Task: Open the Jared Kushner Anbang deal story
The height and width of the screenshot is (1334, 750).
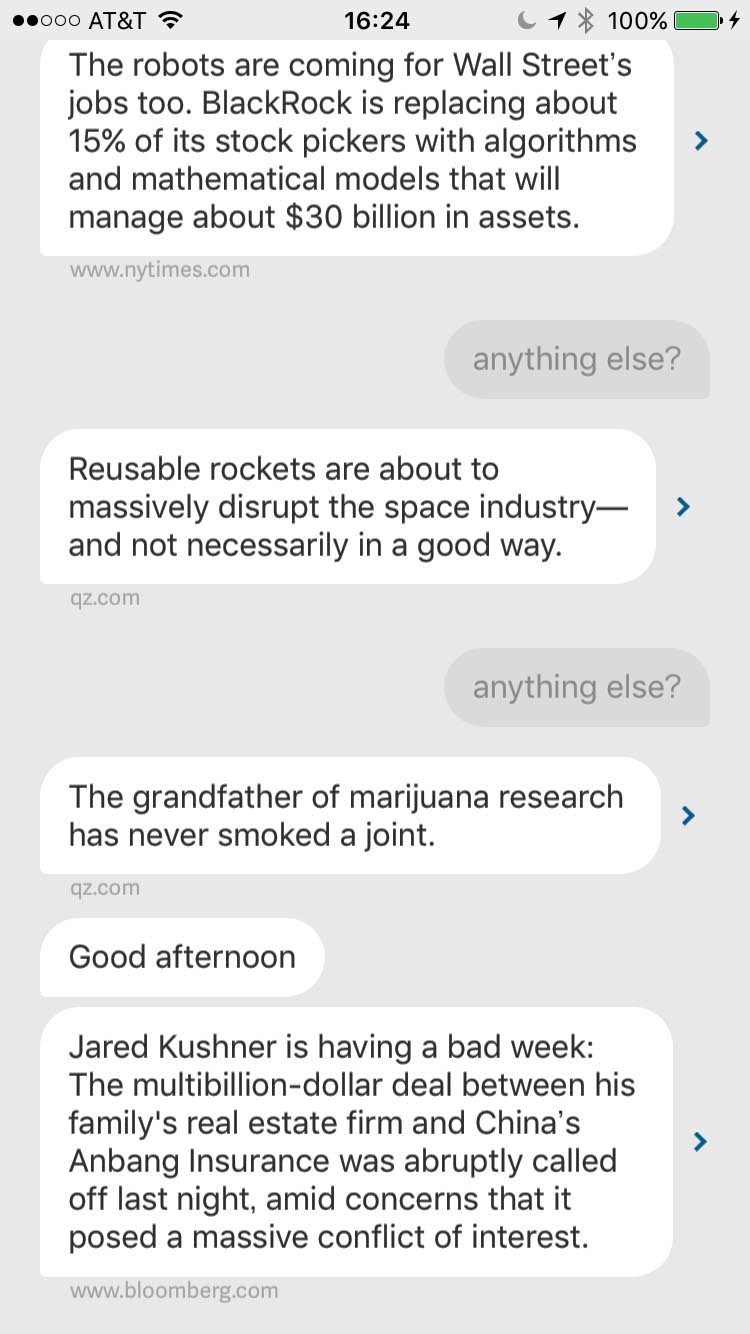Action: (x=355, y=1141)
